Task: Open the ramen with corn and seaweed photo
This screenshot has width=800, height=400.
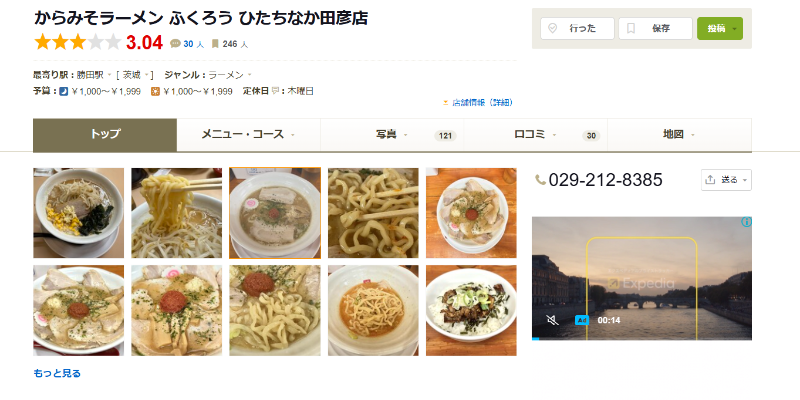Action: pyautogui.click(x=78, y=212)
